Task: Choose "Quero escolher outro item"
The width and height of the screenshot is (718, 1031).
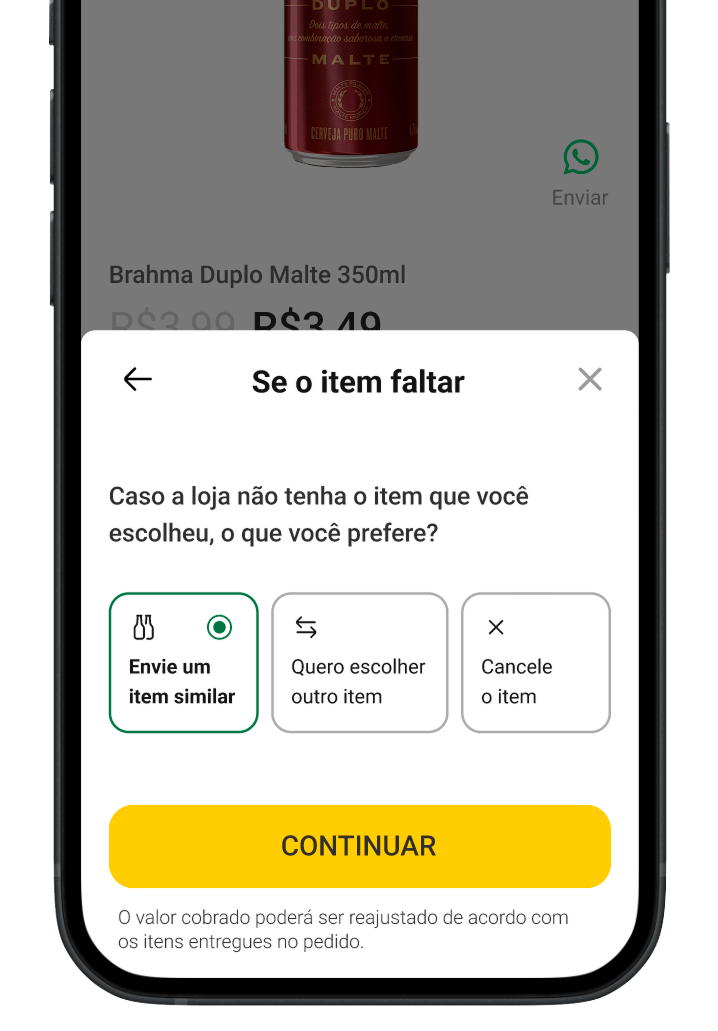Action: tap(359, 662)
